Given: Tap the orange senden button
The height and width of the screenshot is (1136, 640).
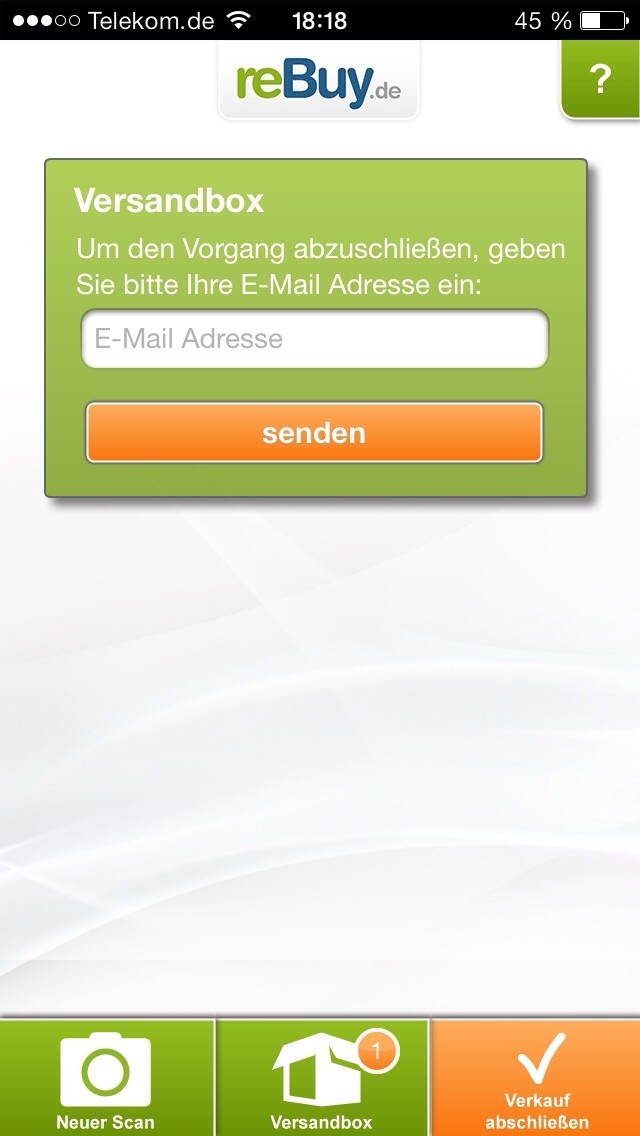Looking at the screenshot, I should tap(314, 433).
